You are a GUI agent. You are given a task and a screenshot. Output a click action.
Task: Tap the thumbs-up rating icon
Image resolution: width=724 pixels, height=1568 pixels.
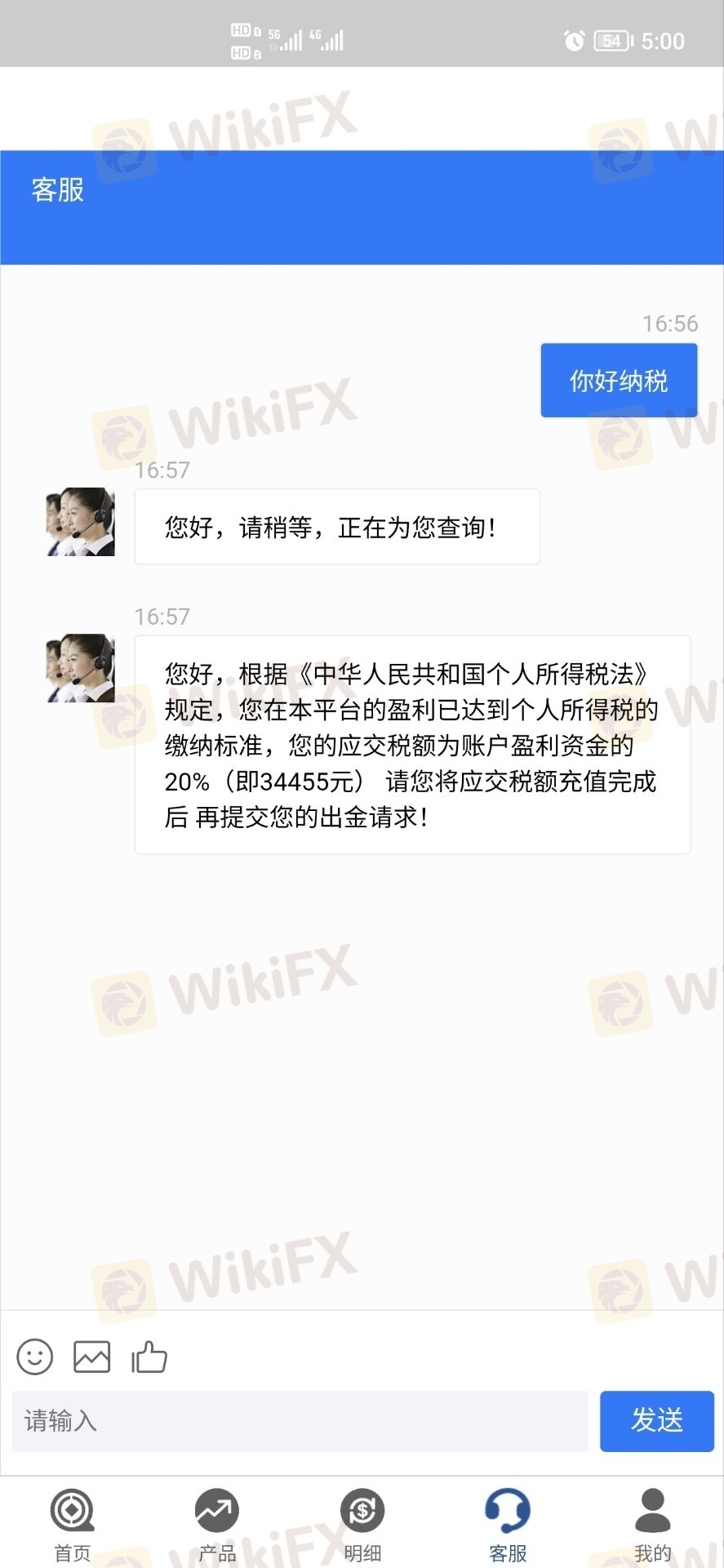point(149,1357)
